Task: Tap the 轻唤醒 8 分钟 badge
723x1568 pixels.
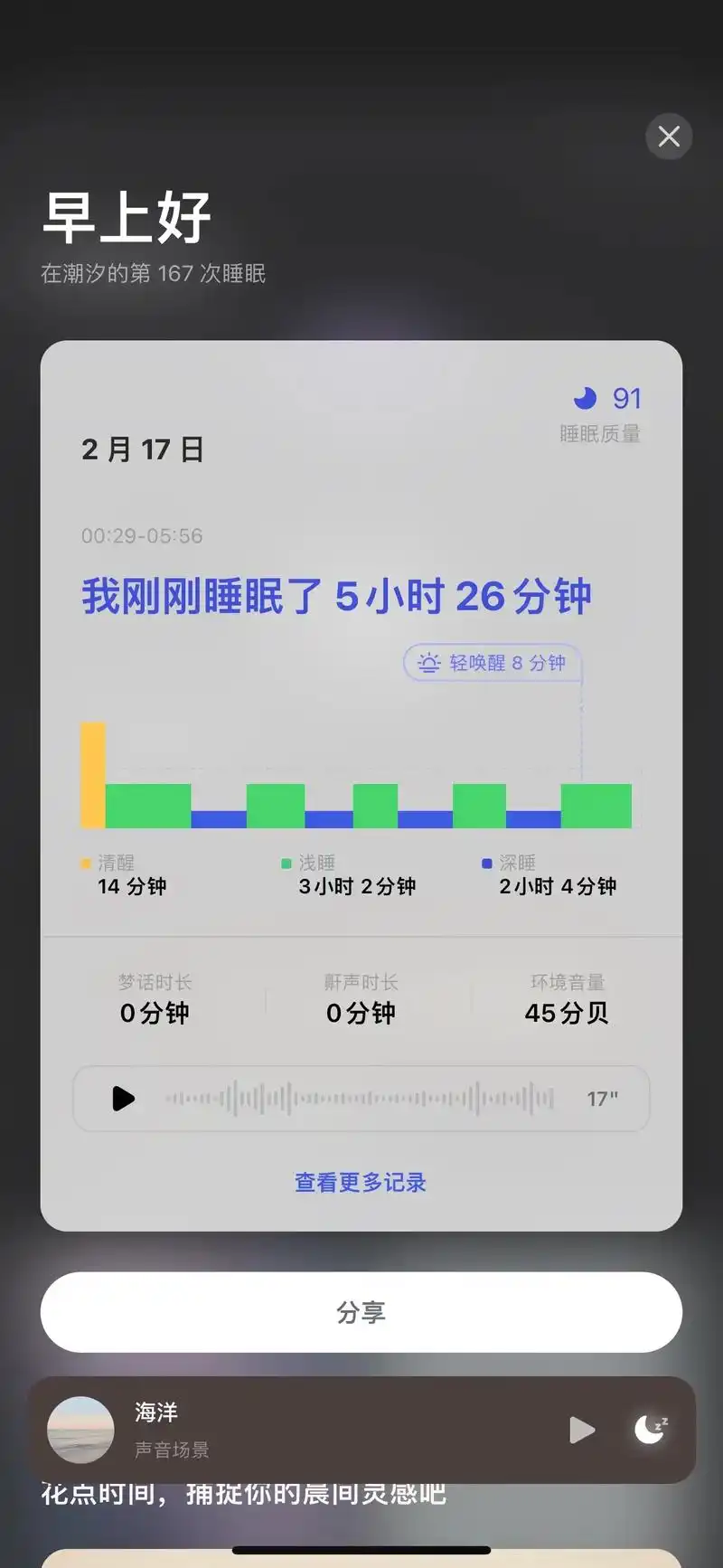Action: point(491,663)
